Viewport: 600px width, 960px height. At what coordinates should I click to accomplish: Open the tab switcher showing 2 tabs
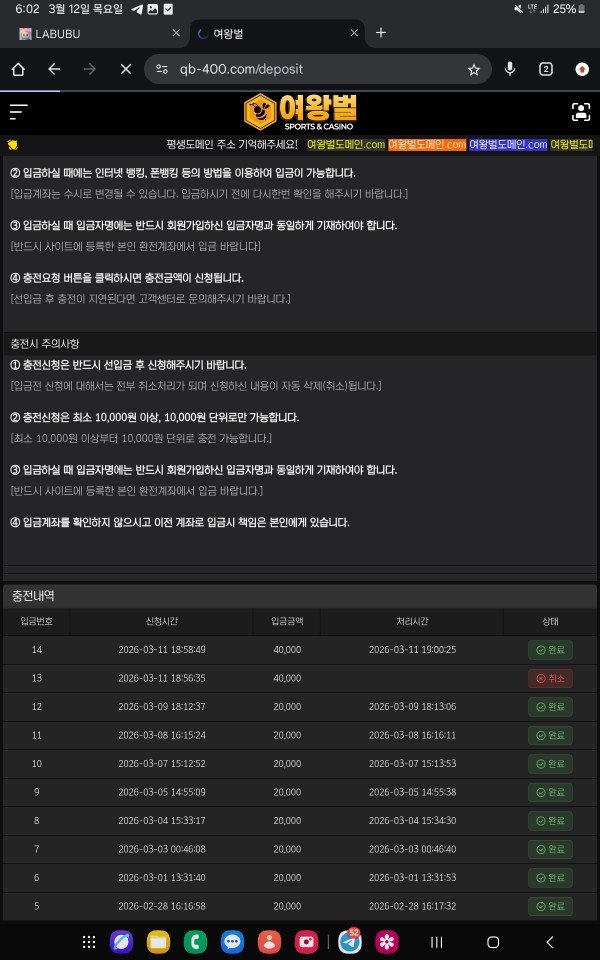(x=546, y=69)
